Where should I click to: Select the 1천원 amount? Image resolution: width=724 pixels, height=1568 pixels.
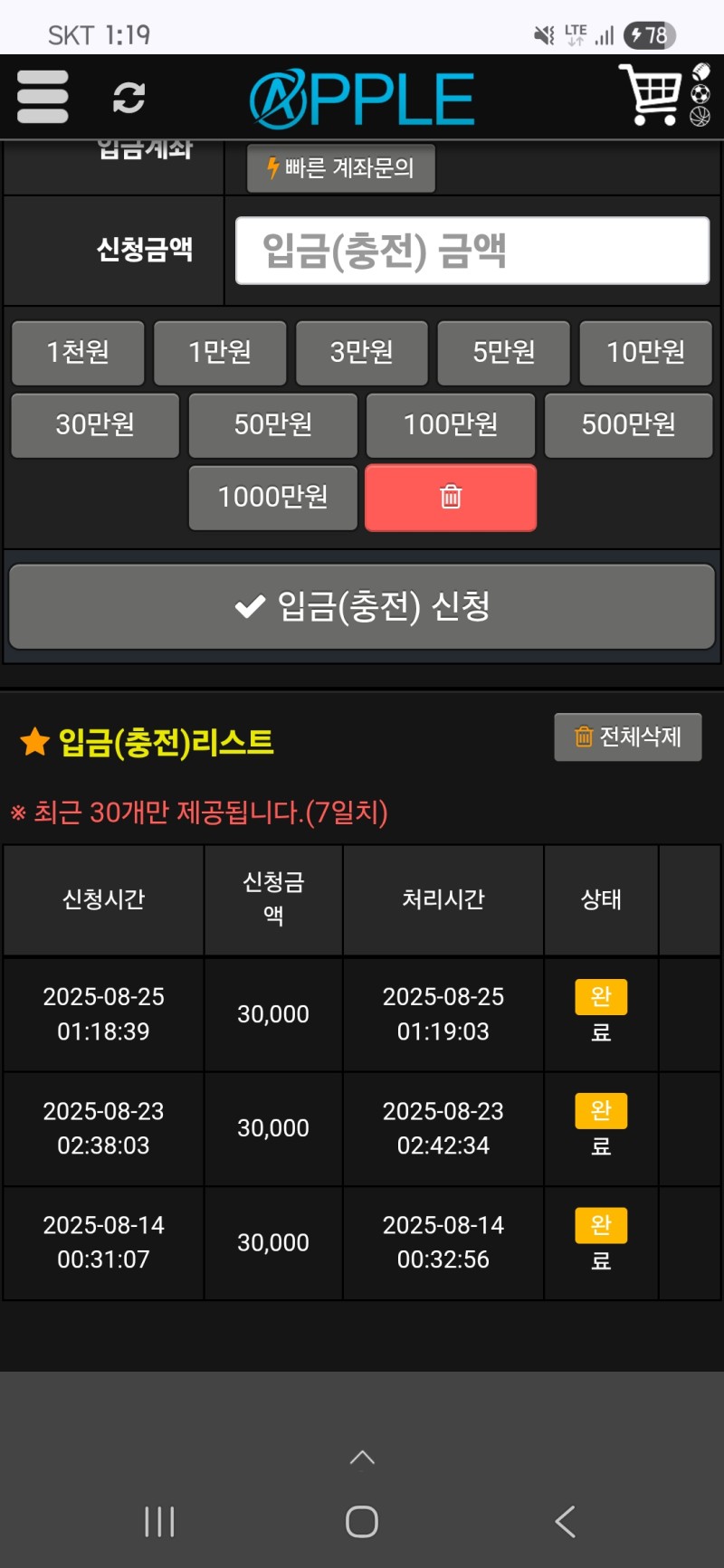[x=78, y=352]
